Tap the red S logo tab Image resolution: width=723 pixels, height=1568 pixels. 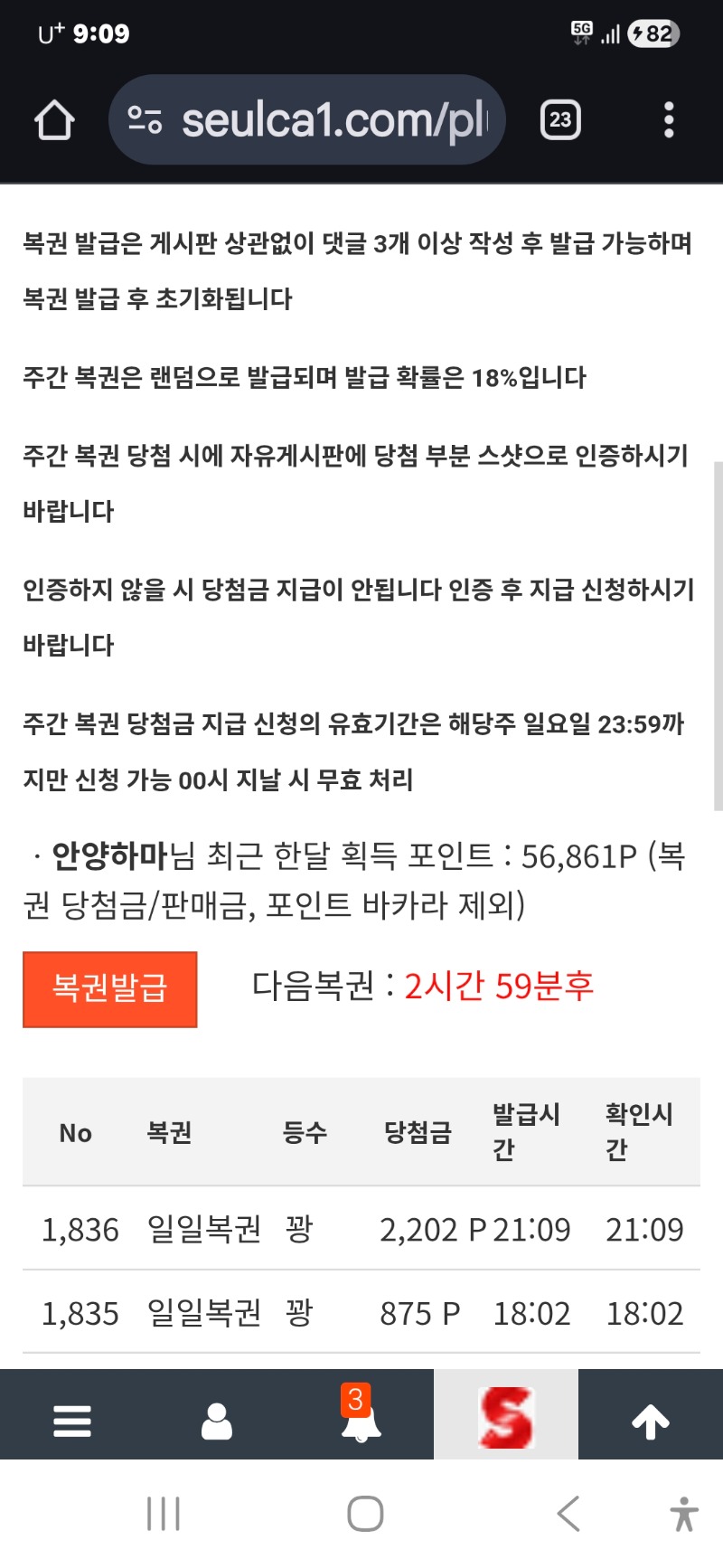pos(506,1418)
